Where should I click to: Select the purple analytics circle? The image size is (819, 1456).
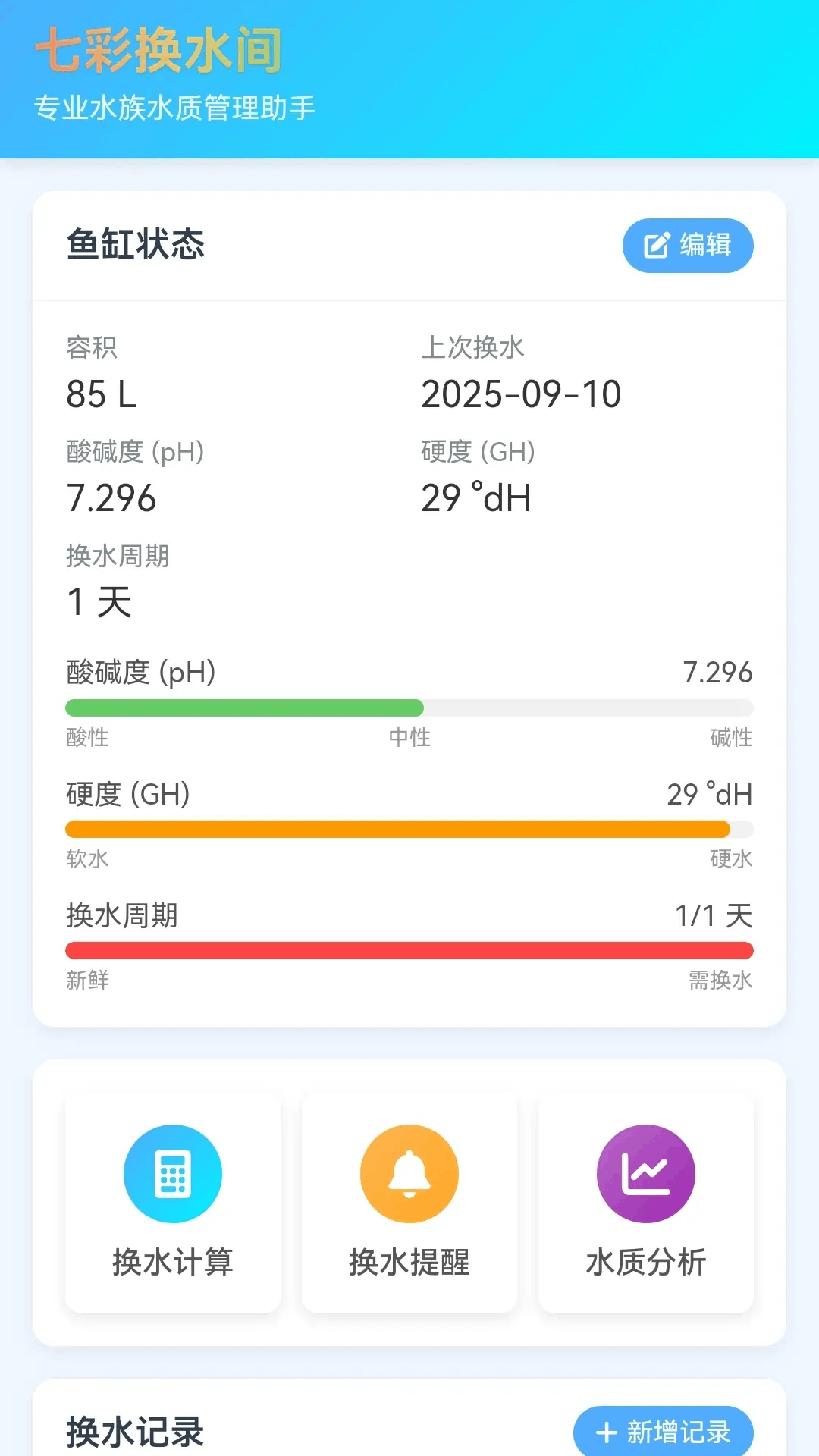(x=645, y=1172)
